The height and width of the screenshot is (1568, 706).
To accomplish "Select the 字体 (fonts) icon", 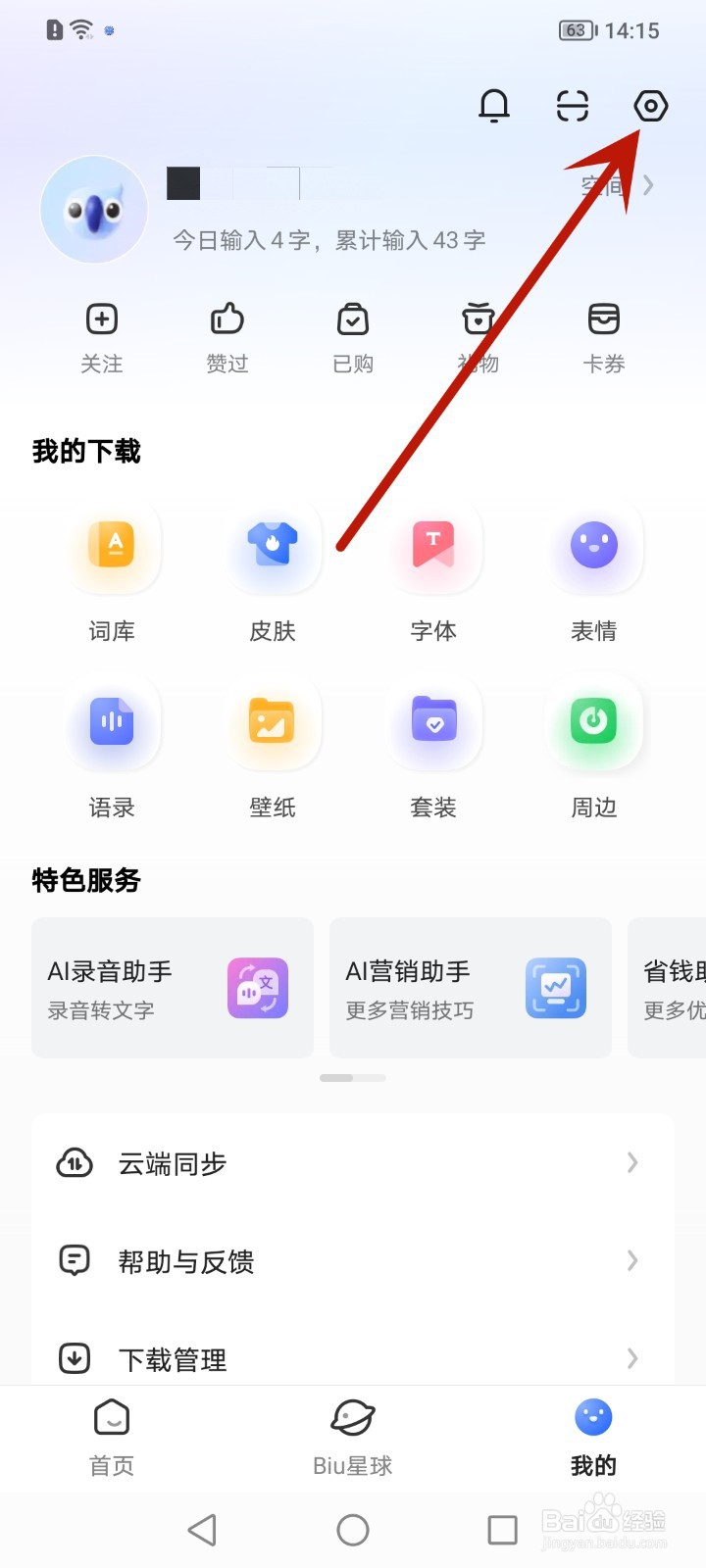I will (433, 549).
